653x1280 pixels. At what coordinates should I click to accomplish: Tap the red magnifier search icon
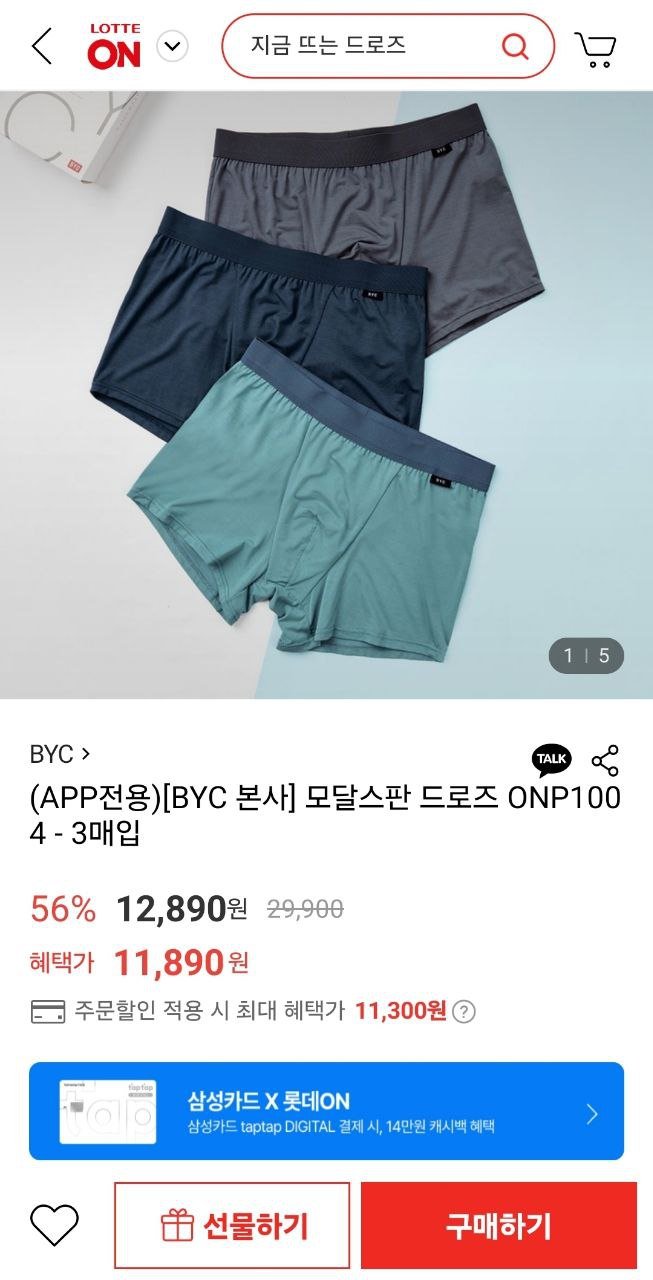515,46
